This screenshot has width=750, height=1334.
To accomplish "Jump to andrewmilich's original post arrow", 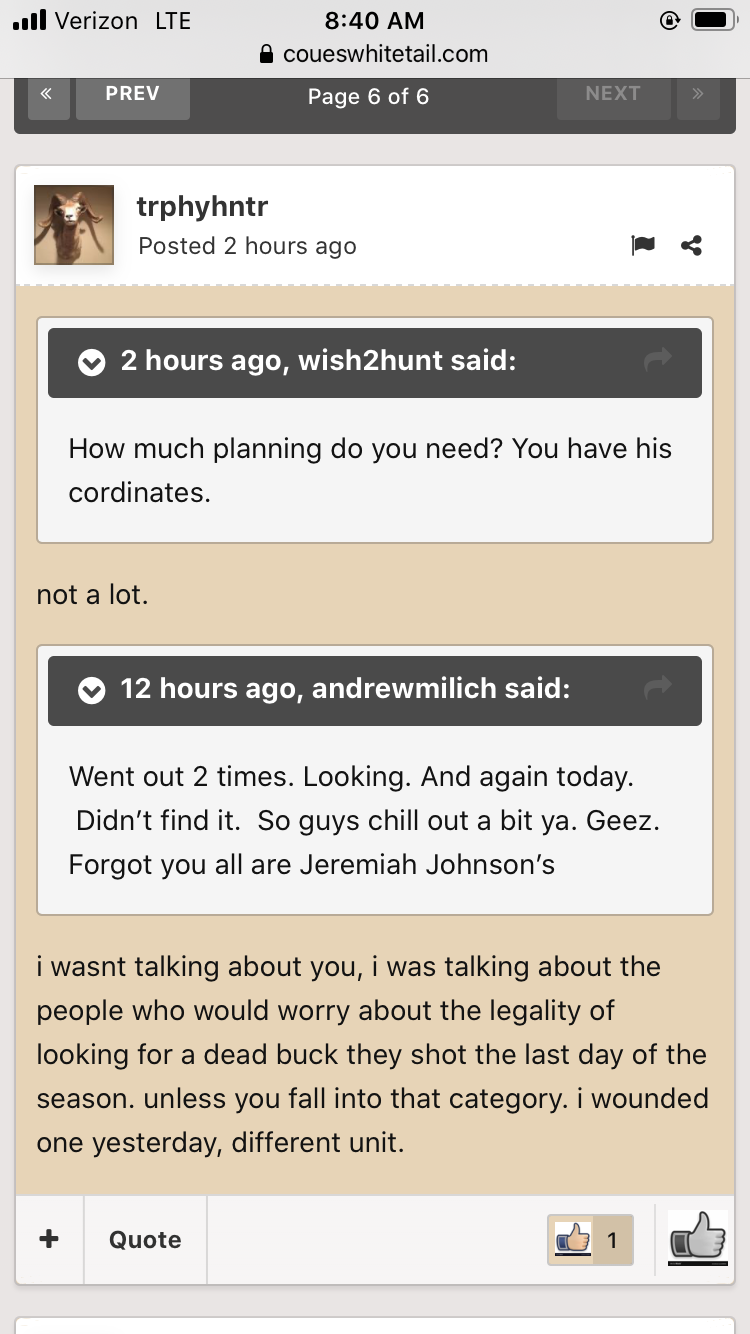I will (x=658, y=688).
